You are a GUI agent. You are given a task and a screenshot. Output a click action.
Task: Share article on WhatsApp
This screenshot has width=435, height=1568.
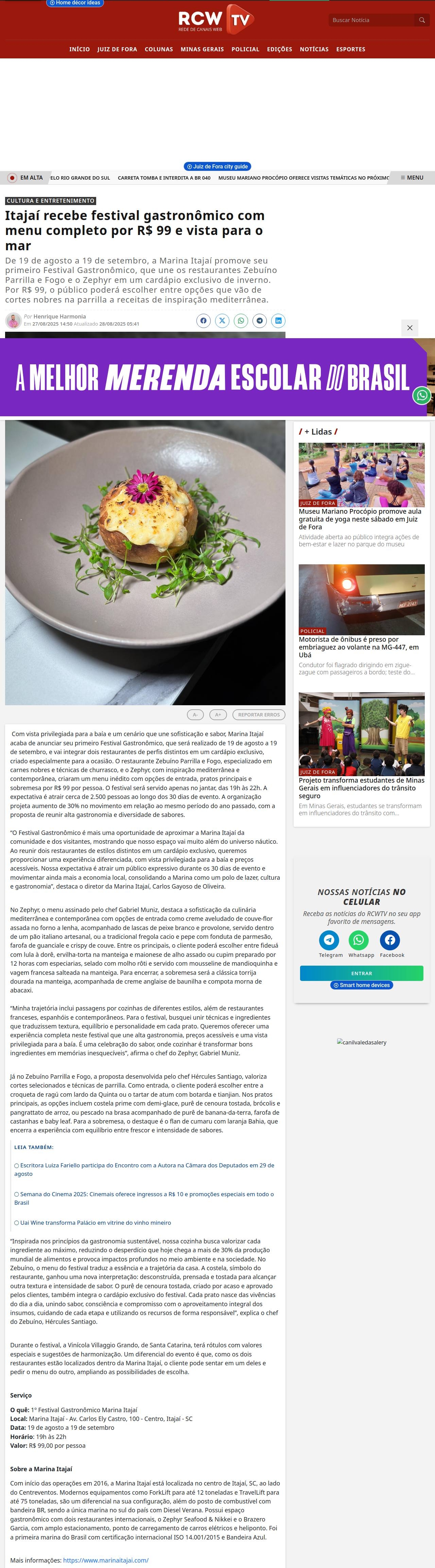click(x=241, y=321)
